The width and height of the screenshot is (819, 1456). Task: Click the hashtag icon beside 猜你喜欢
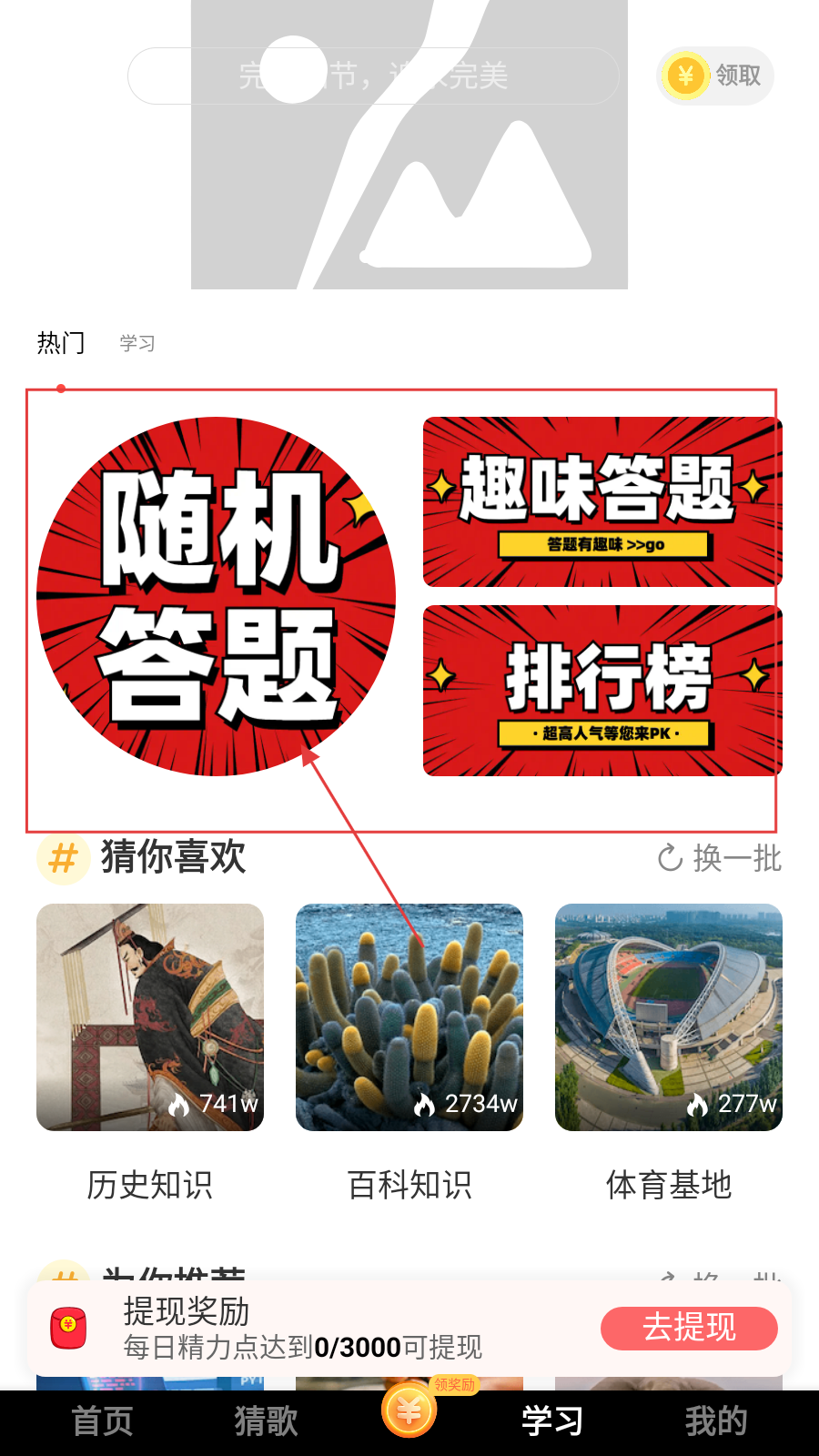61,858
